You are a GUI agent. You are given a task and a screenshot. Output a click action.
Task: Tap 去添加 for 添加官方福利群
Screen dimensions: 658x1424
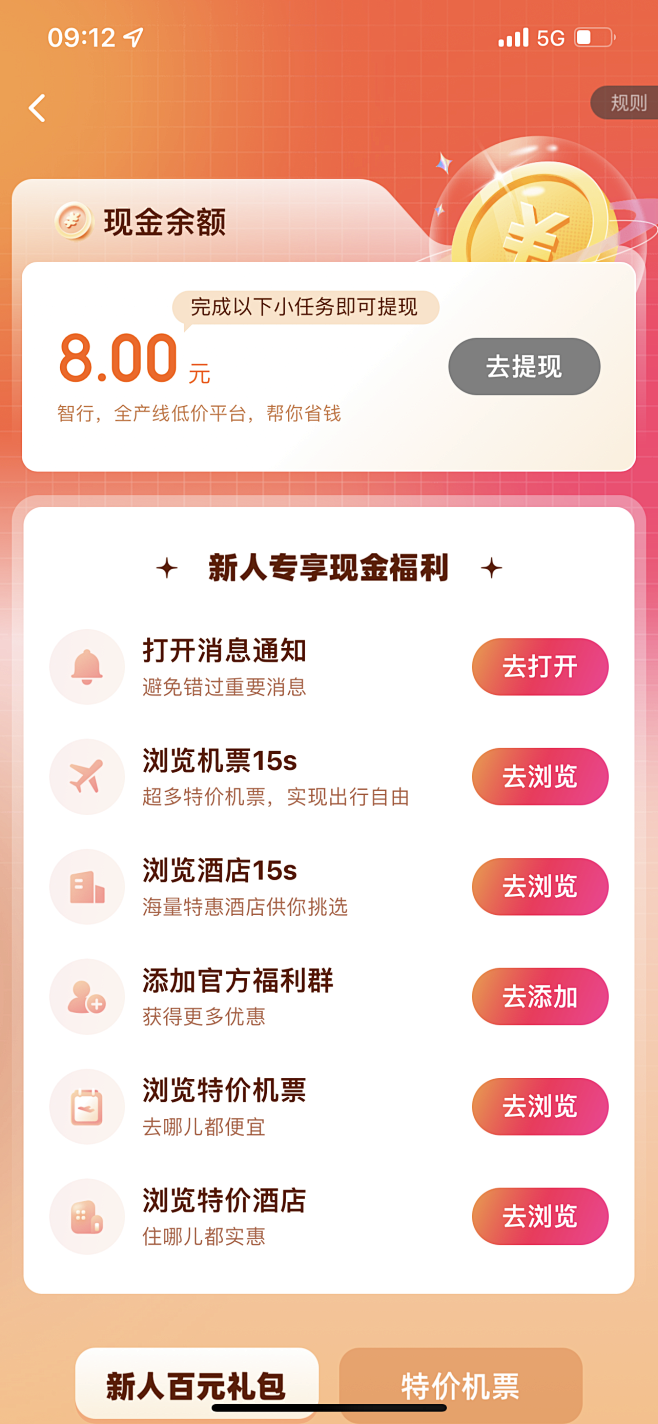(x=540, y=997)
